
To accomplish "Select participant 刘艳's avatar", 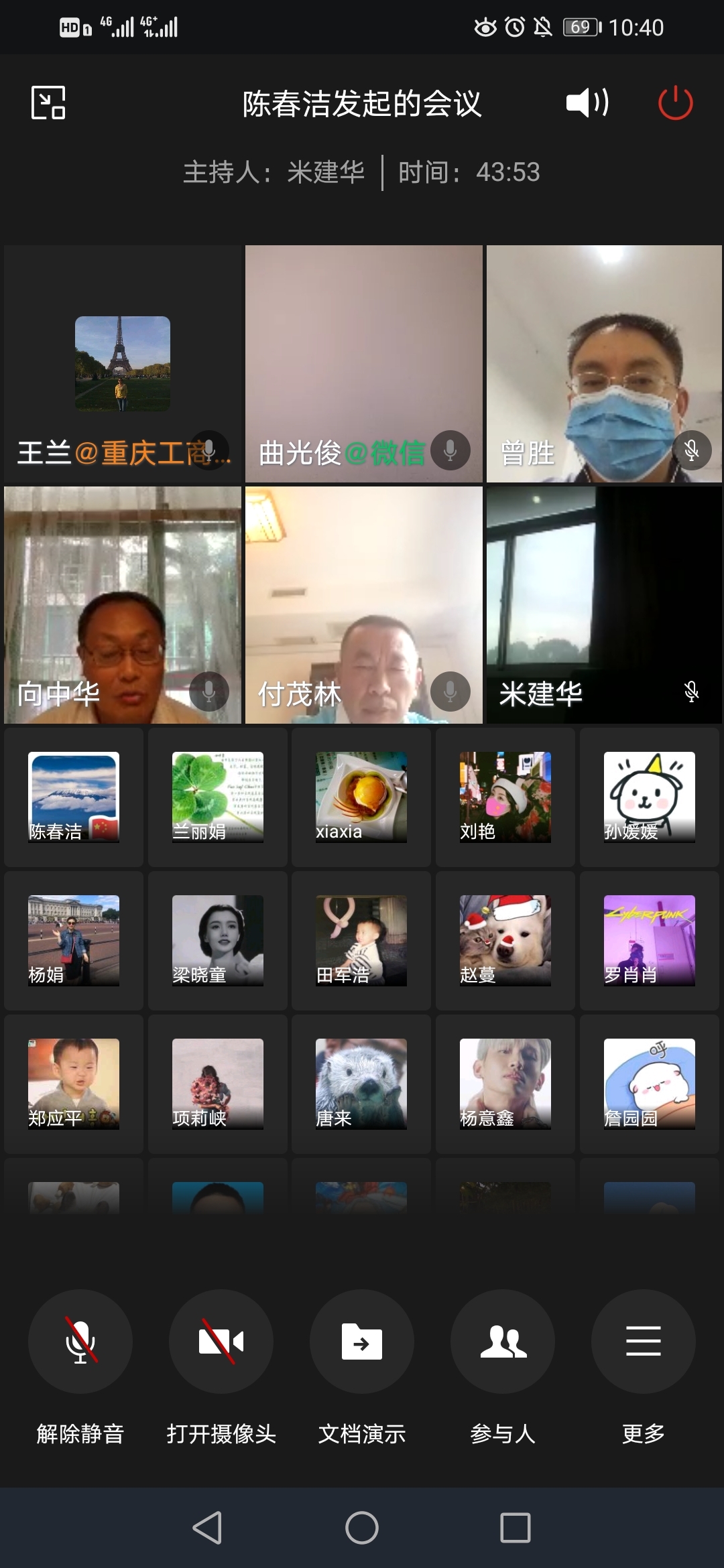I will [x=505, y=797].
